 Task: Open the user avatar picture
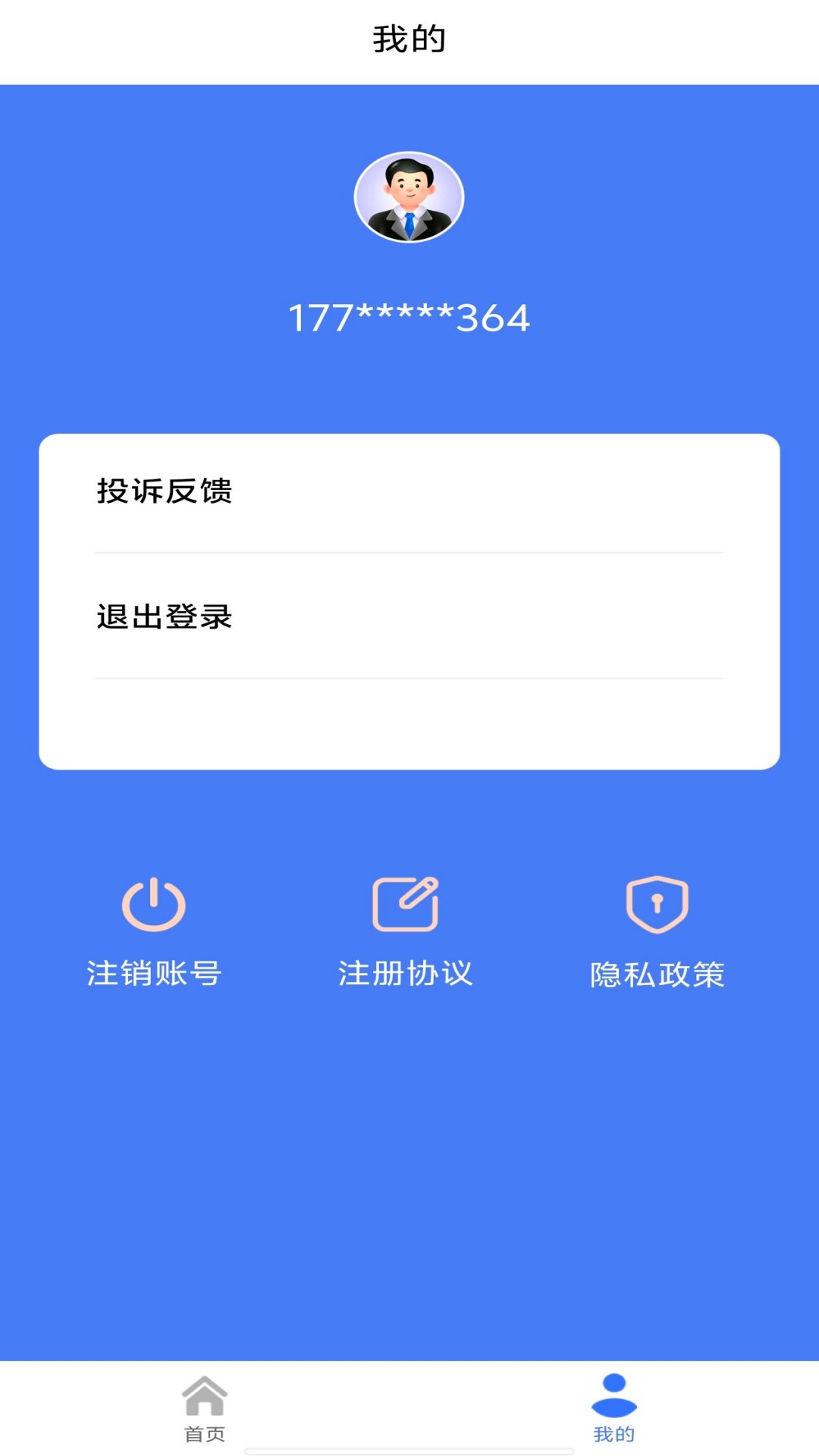point(409,196)
